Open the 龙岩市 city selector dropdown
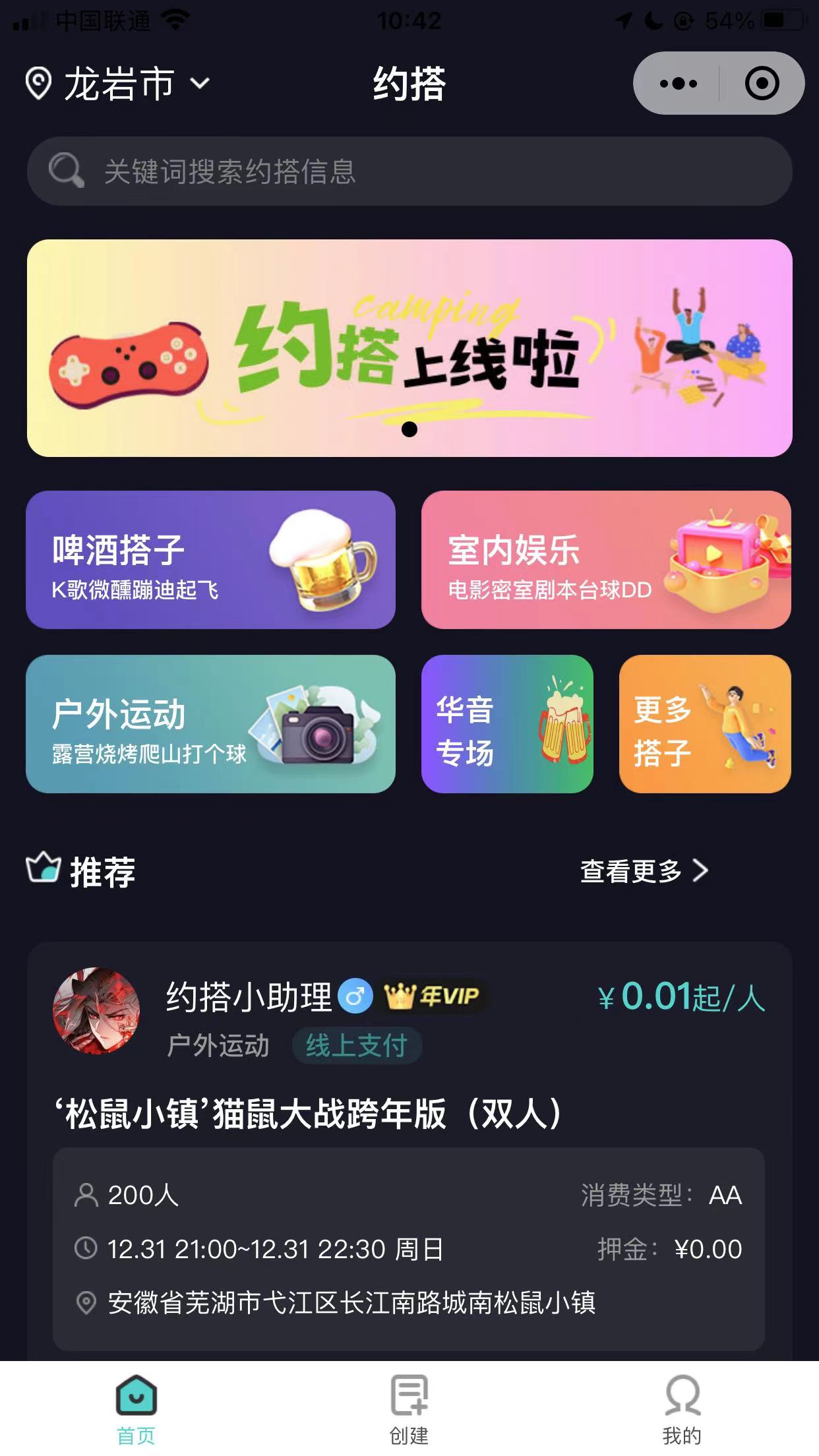819x1456 pixels. coord(119,84)
